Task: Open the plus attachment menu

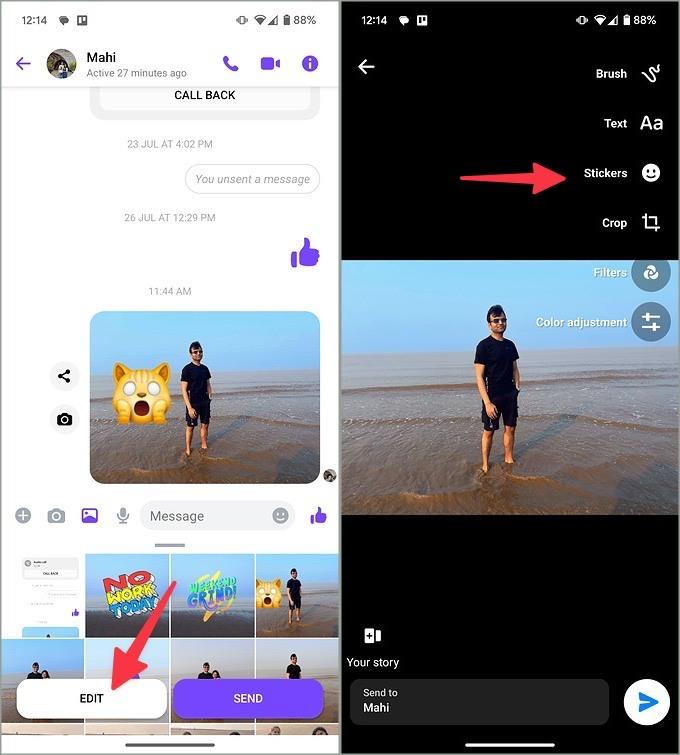Action: (23, 516)
